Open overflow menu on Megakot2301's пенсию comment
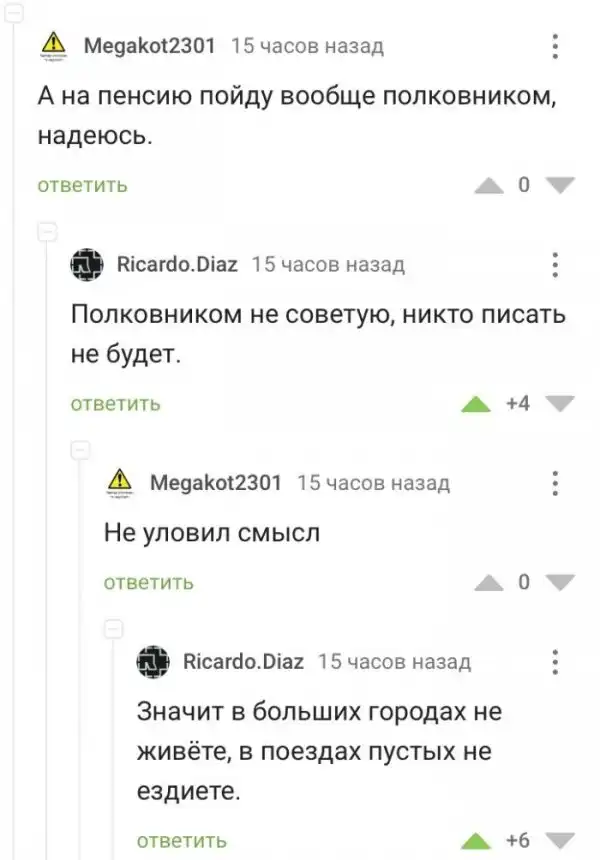 pos(556,46)
